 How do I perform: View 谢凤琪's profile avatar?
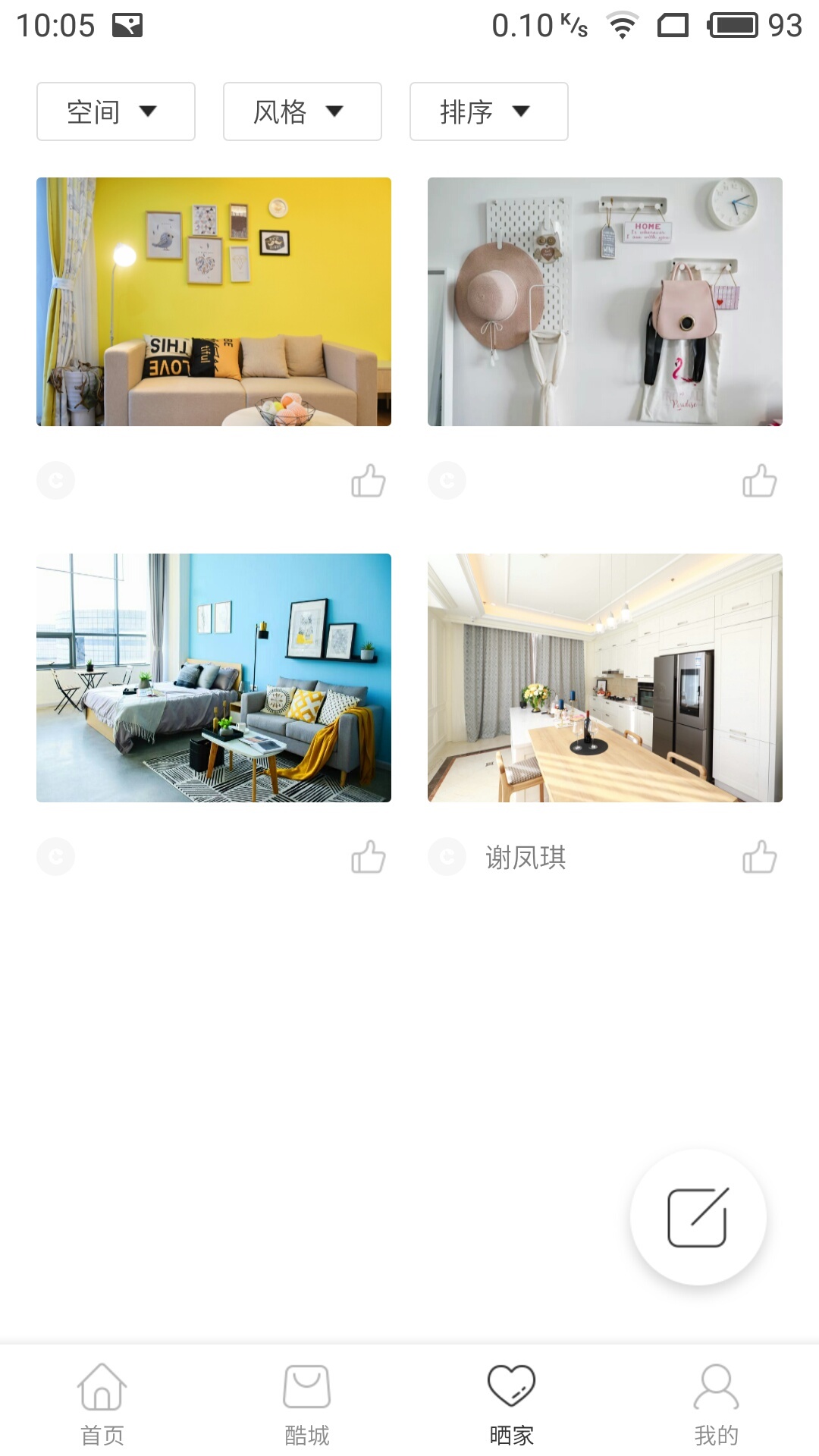[x=447, y=857]
